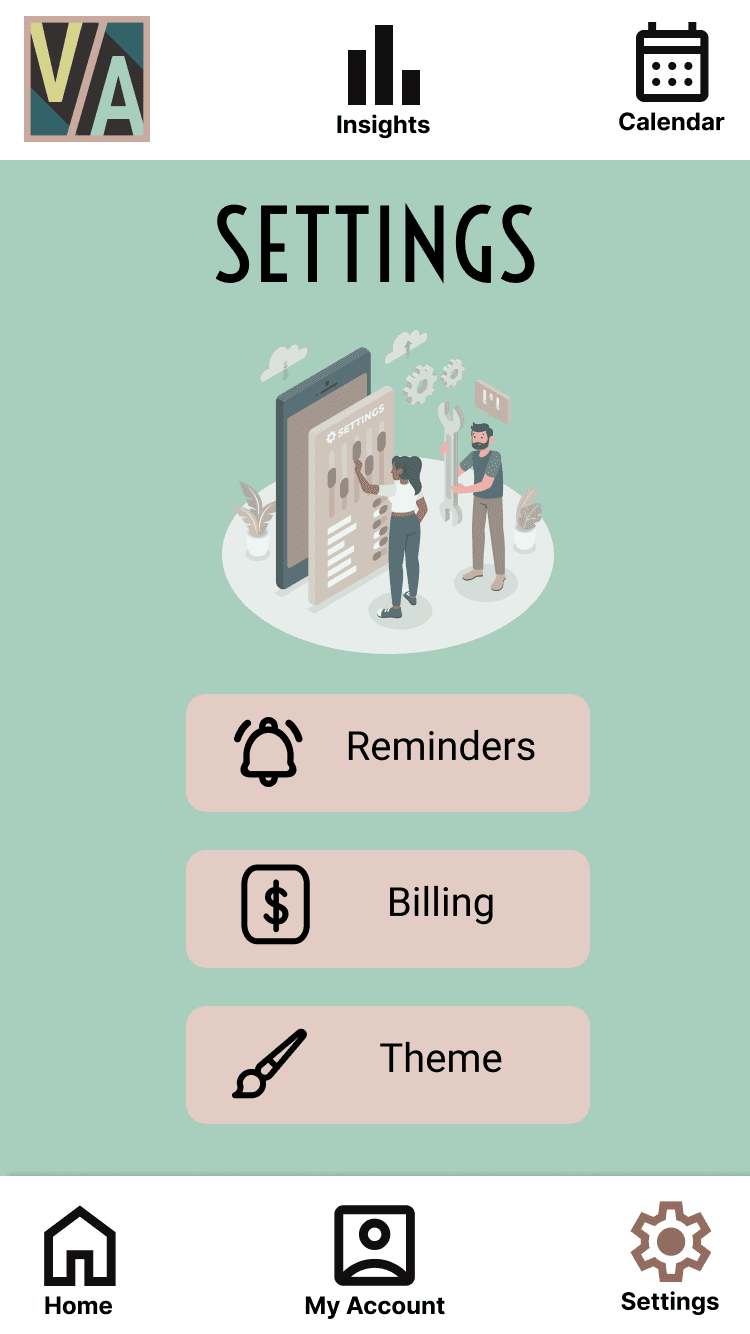This screenshot has height=1334, width=750.
Task: Switch to the My Account tab
Action: pyautogui.click(x=375, y=1260)
